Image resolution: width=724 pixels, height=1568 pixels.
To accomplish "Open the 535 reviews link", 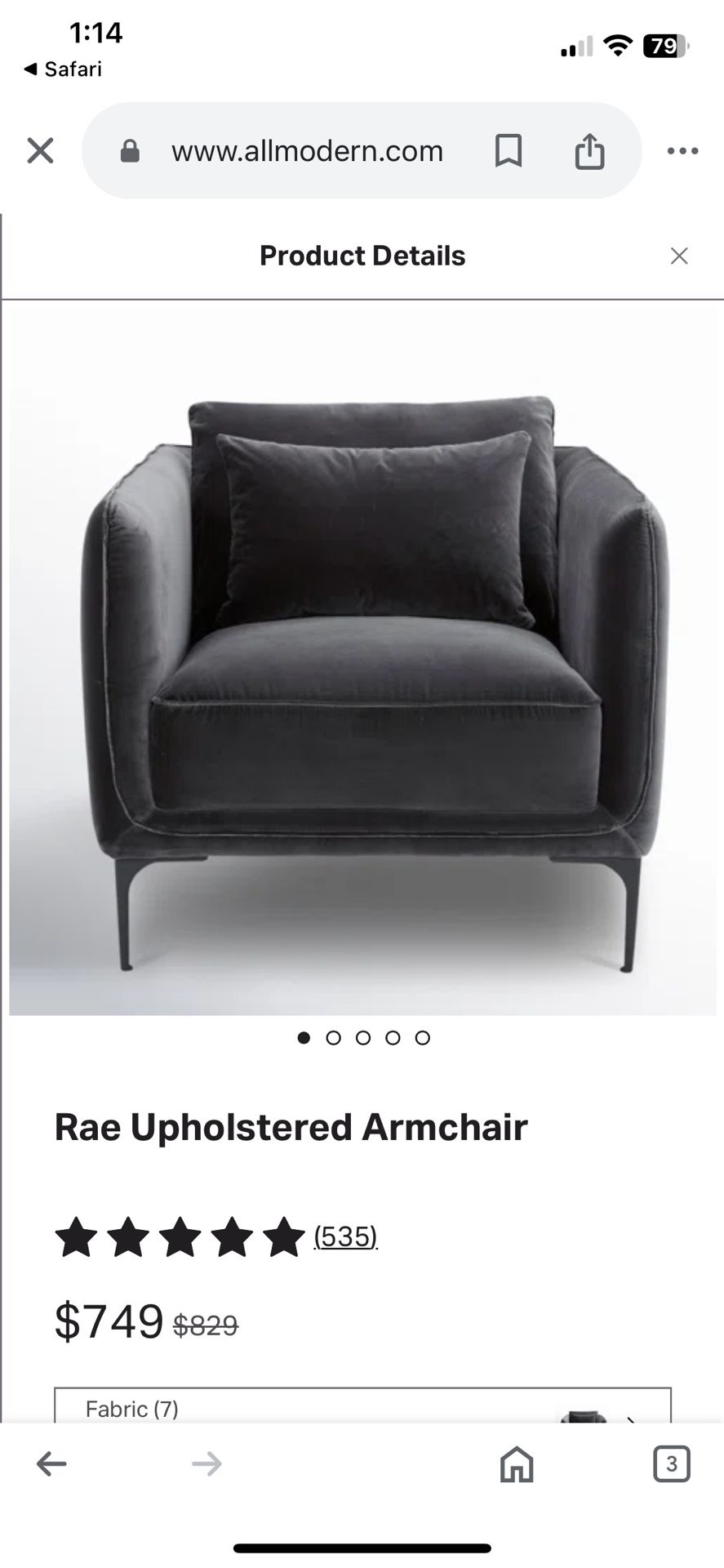I will 345,1236.
